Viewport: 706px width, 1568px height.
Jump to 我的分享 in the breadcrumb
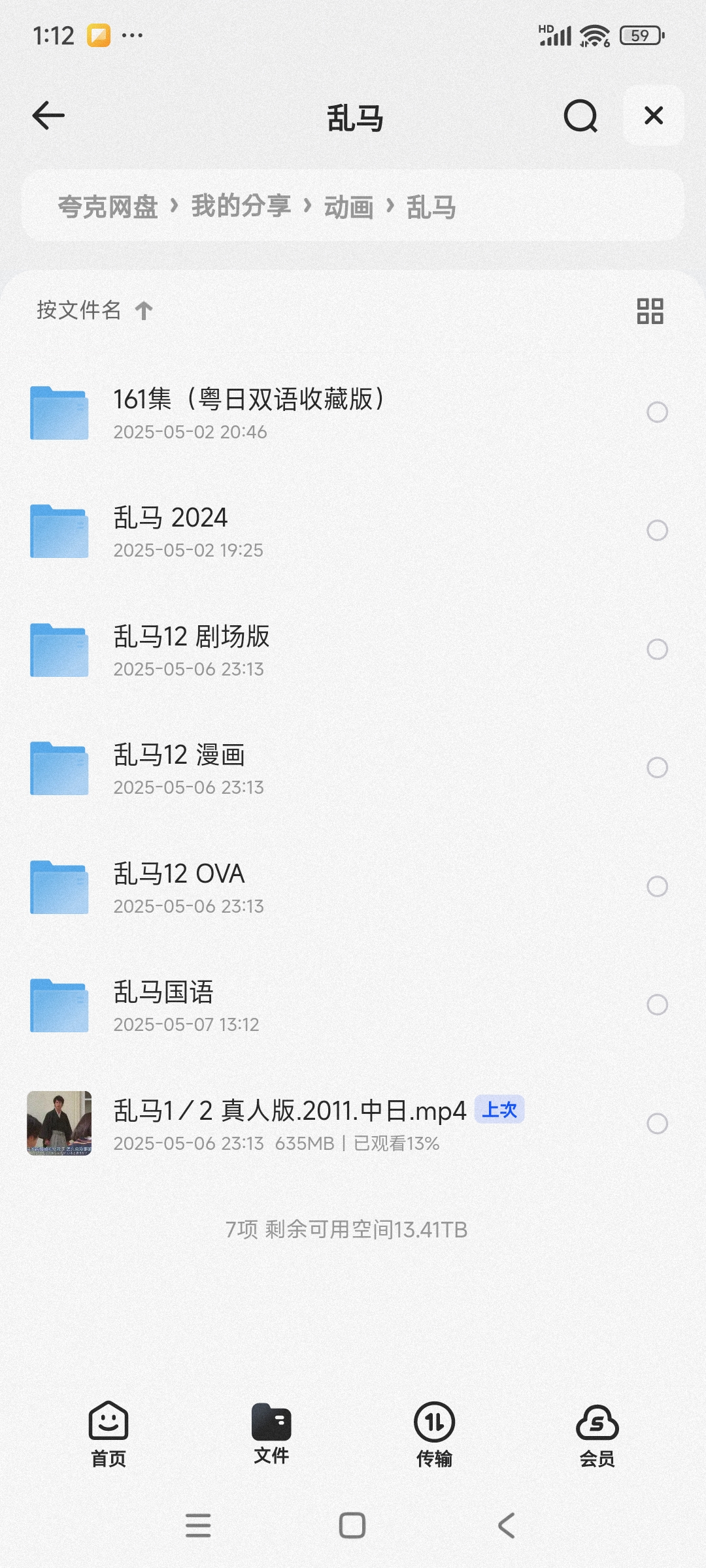click(x=241, y=206)
